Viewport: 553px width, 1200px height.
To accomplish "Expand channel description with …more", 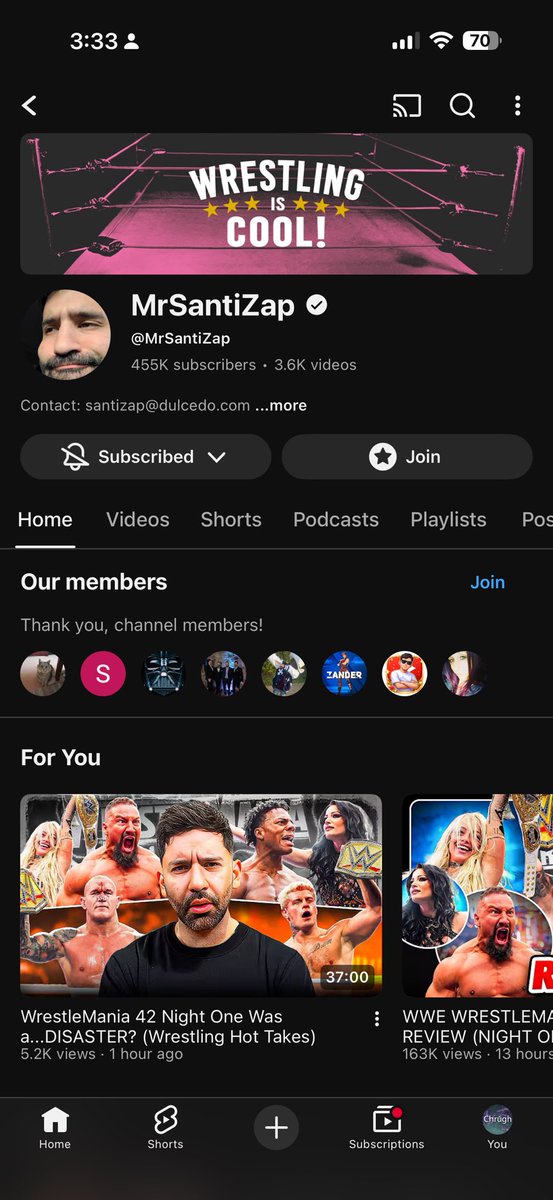I will pos(281,405).
